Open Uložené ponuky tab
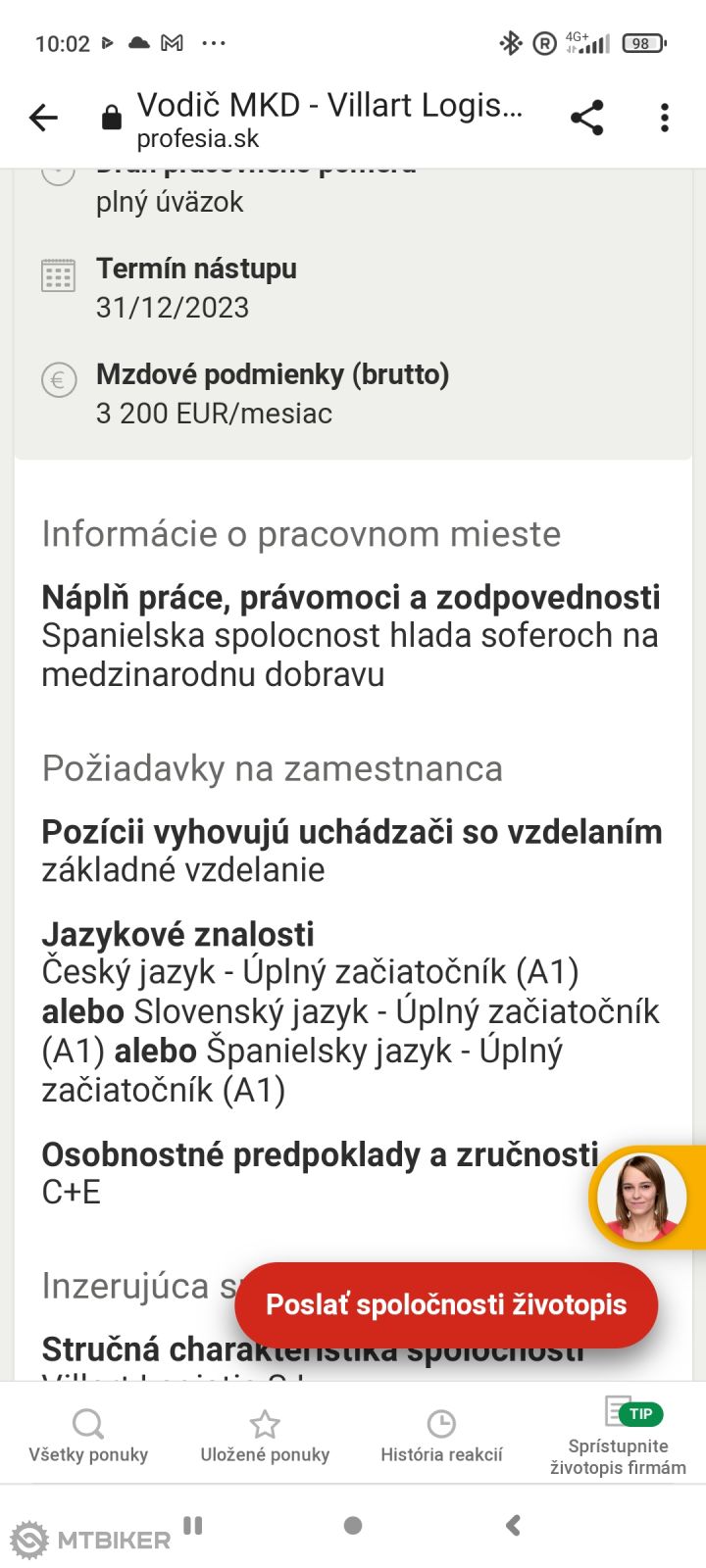This screenshot has height=1568, width=706. 265,1436
